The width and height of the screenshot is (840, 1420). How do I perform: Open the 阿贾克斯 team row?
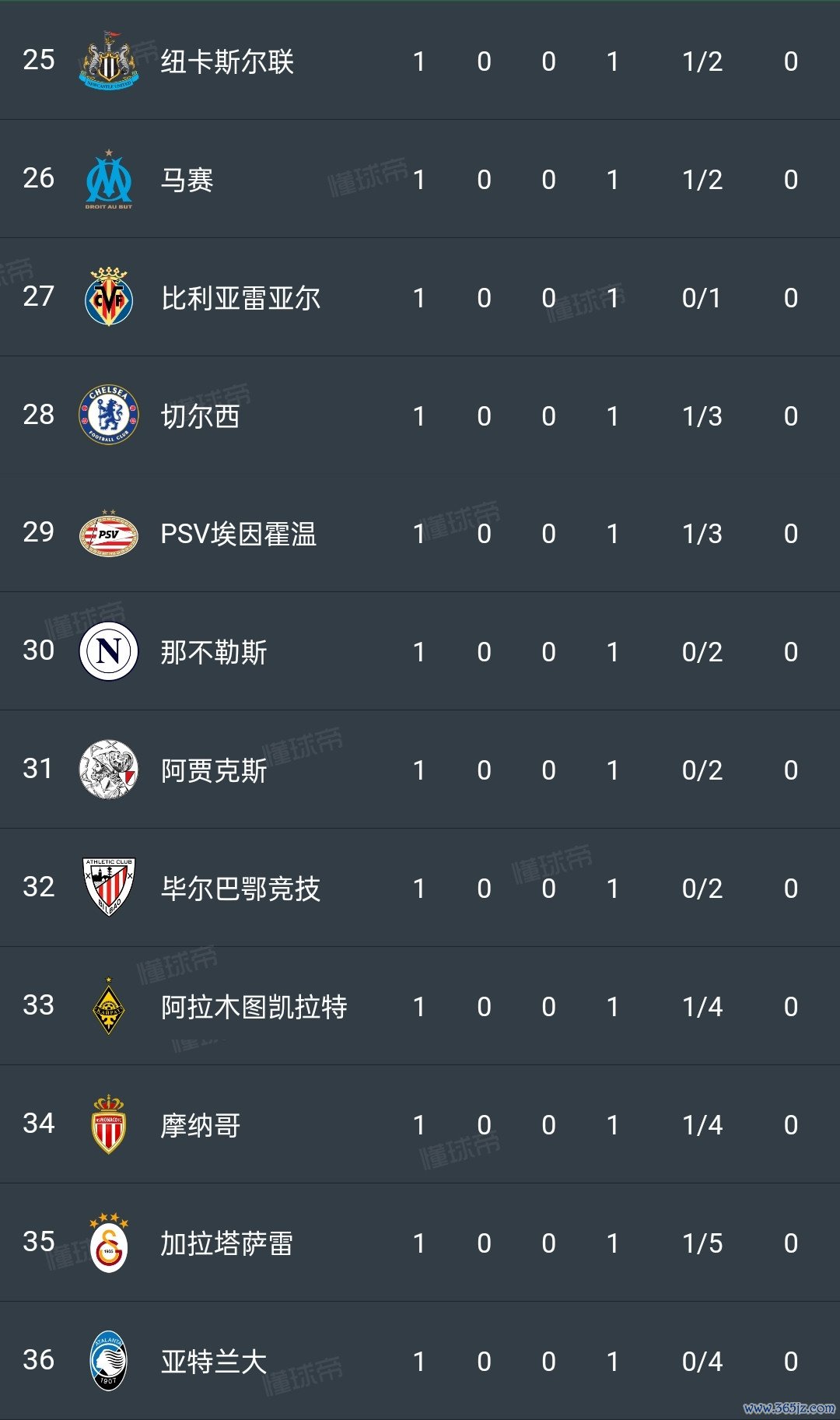tap(420, 770)
